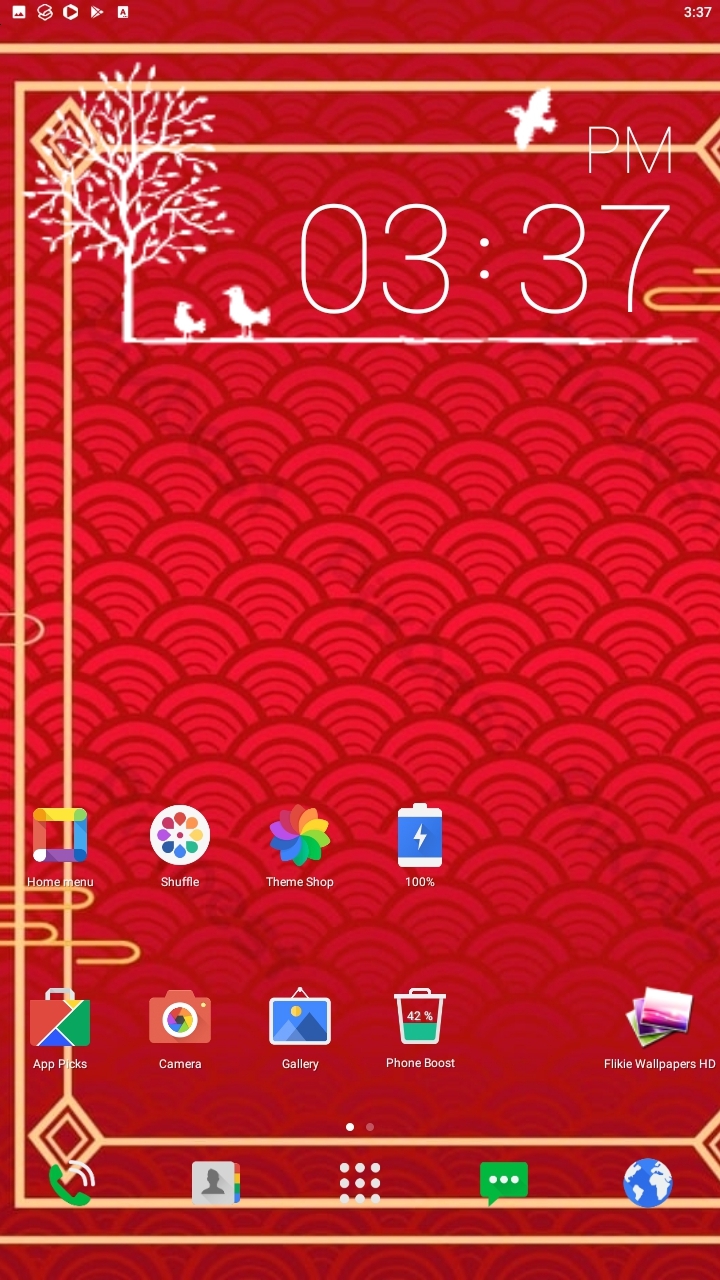Open the Home menu app
The height and width of the screenshot is (1280, 720).
[60, 836]
